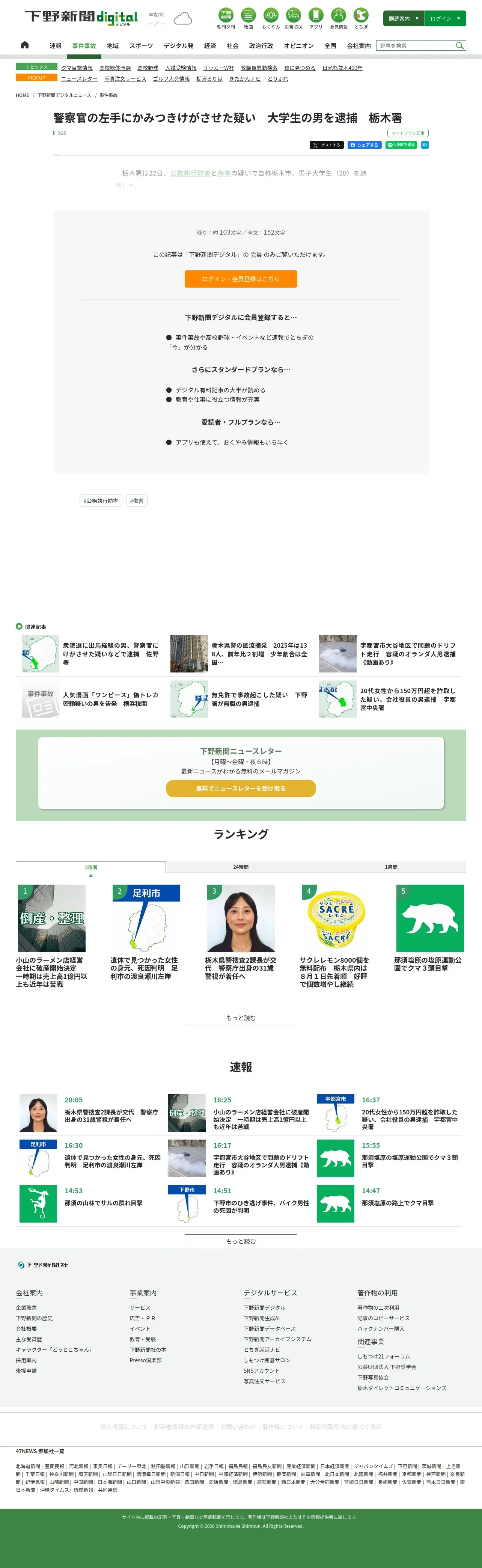Tap the ログイン button in header
This screenshot has height=1568, width=482.
[445, 18]
